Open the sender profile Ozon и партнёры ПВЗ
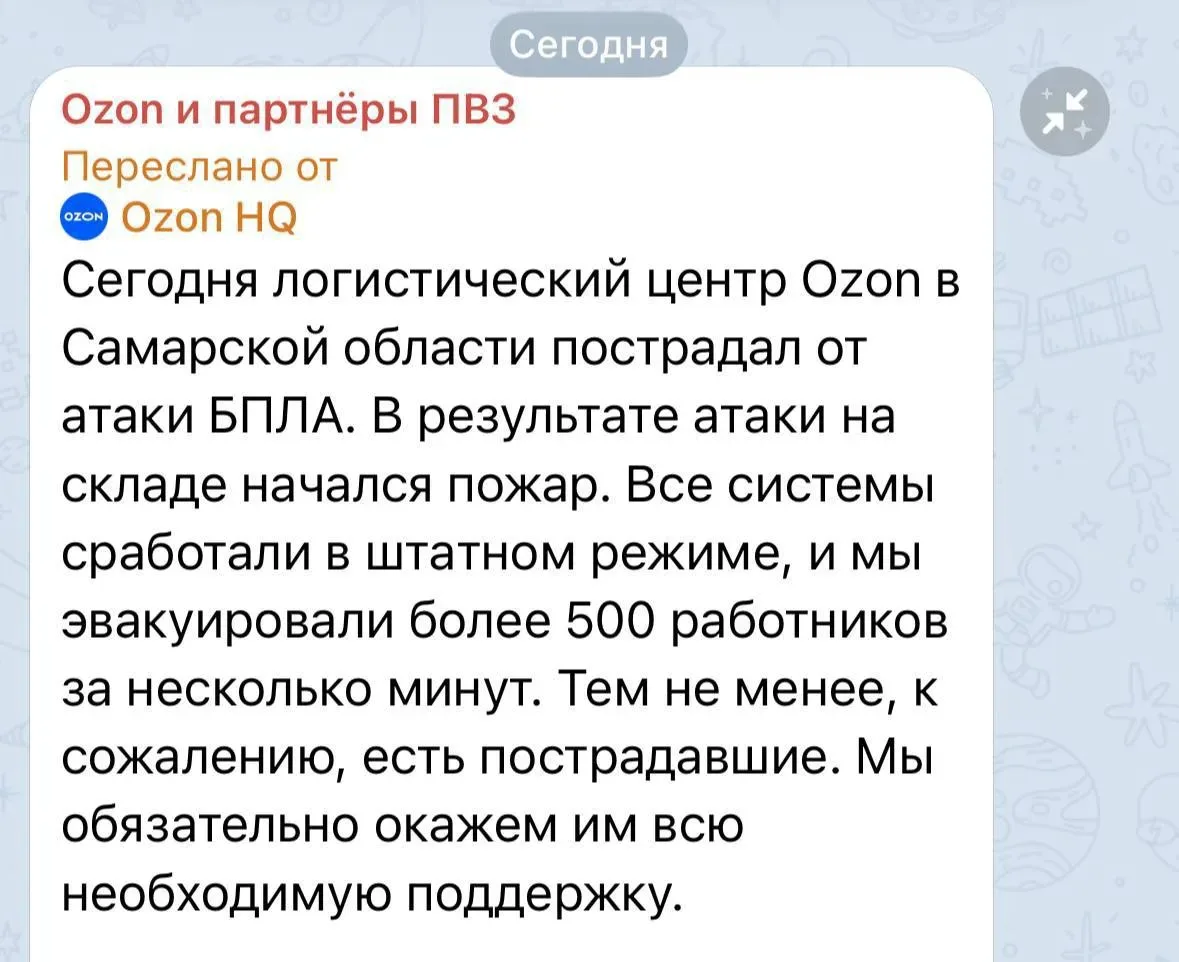1179x962 pixels. (288, 111)
